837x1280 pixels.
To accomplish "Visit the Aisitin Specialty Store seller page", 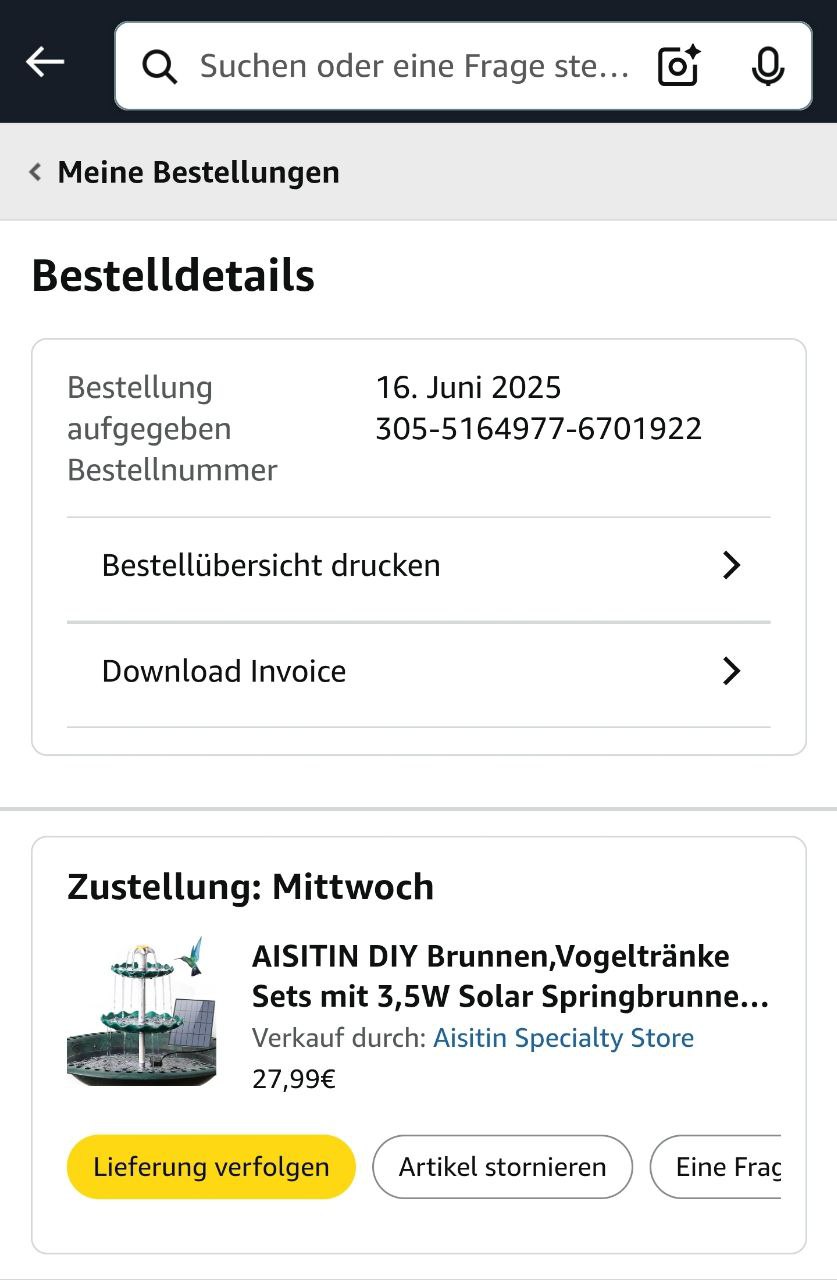I will pos(563,1038).
